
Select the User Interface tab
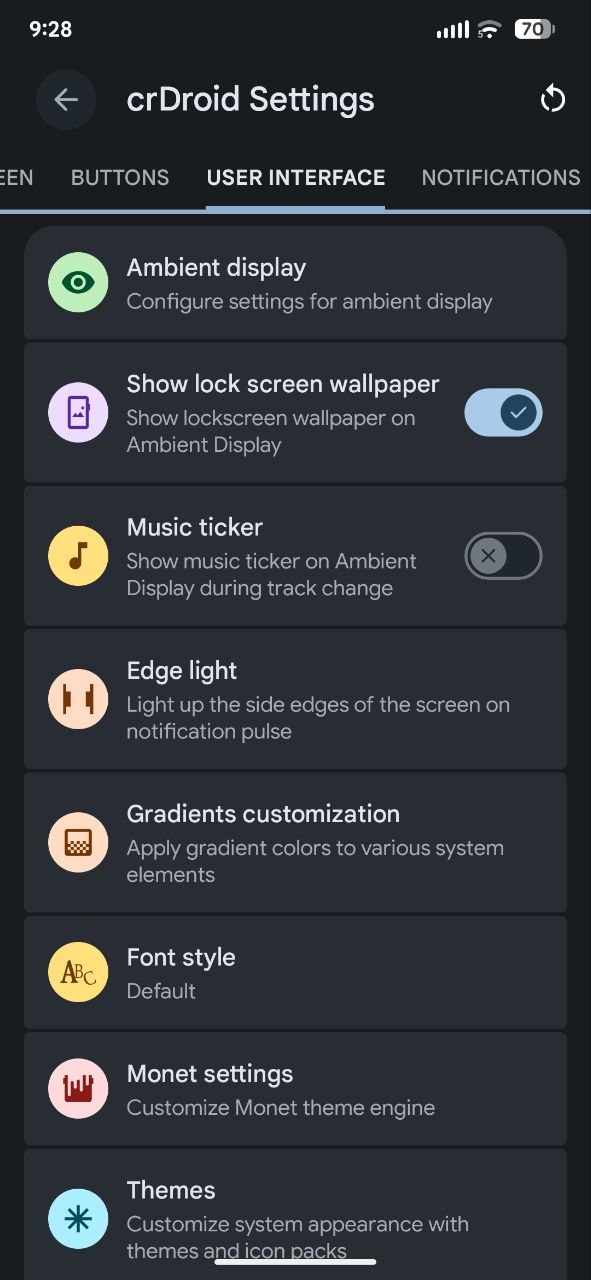[296, 178]
